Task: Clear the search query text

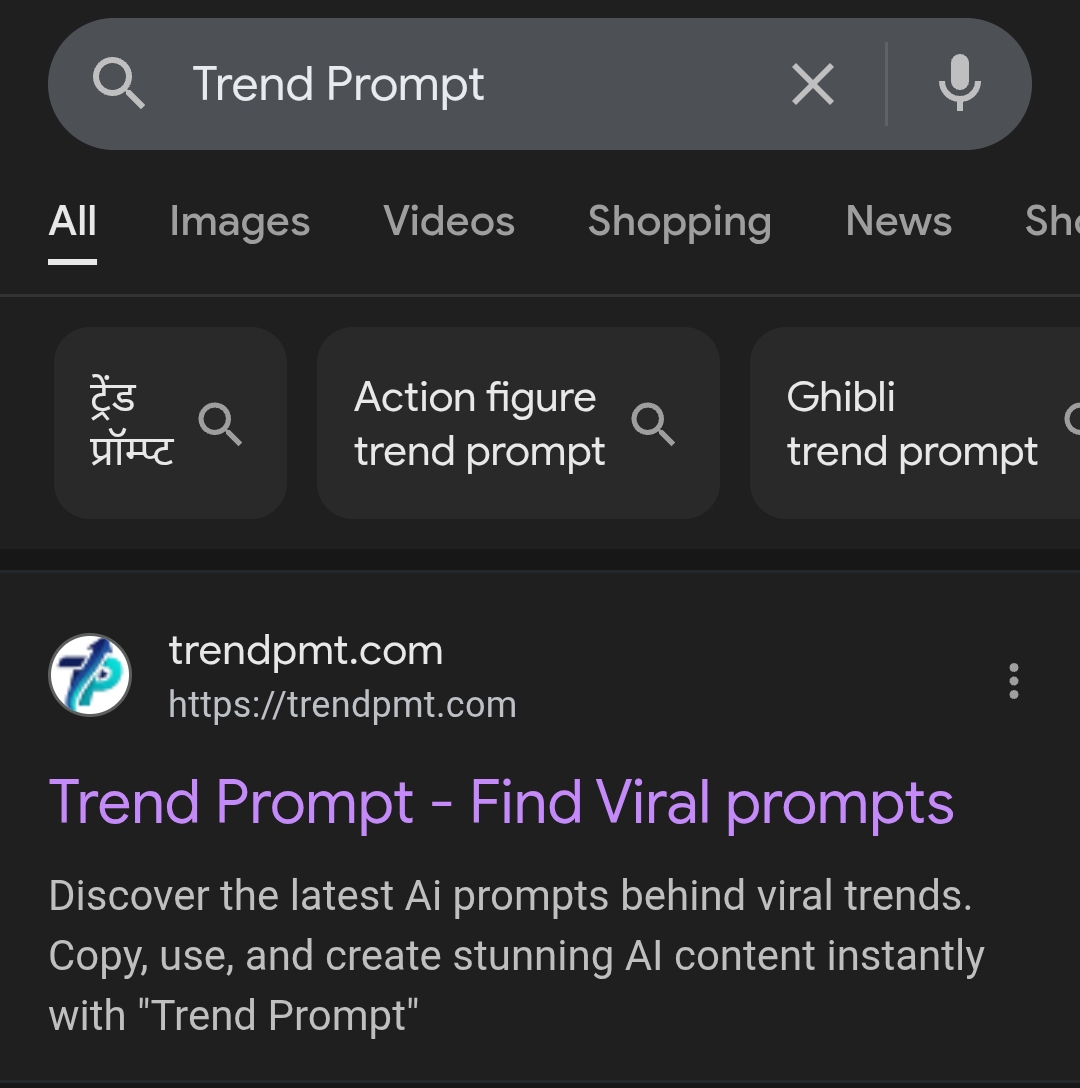Action: [x=812, y=85]
